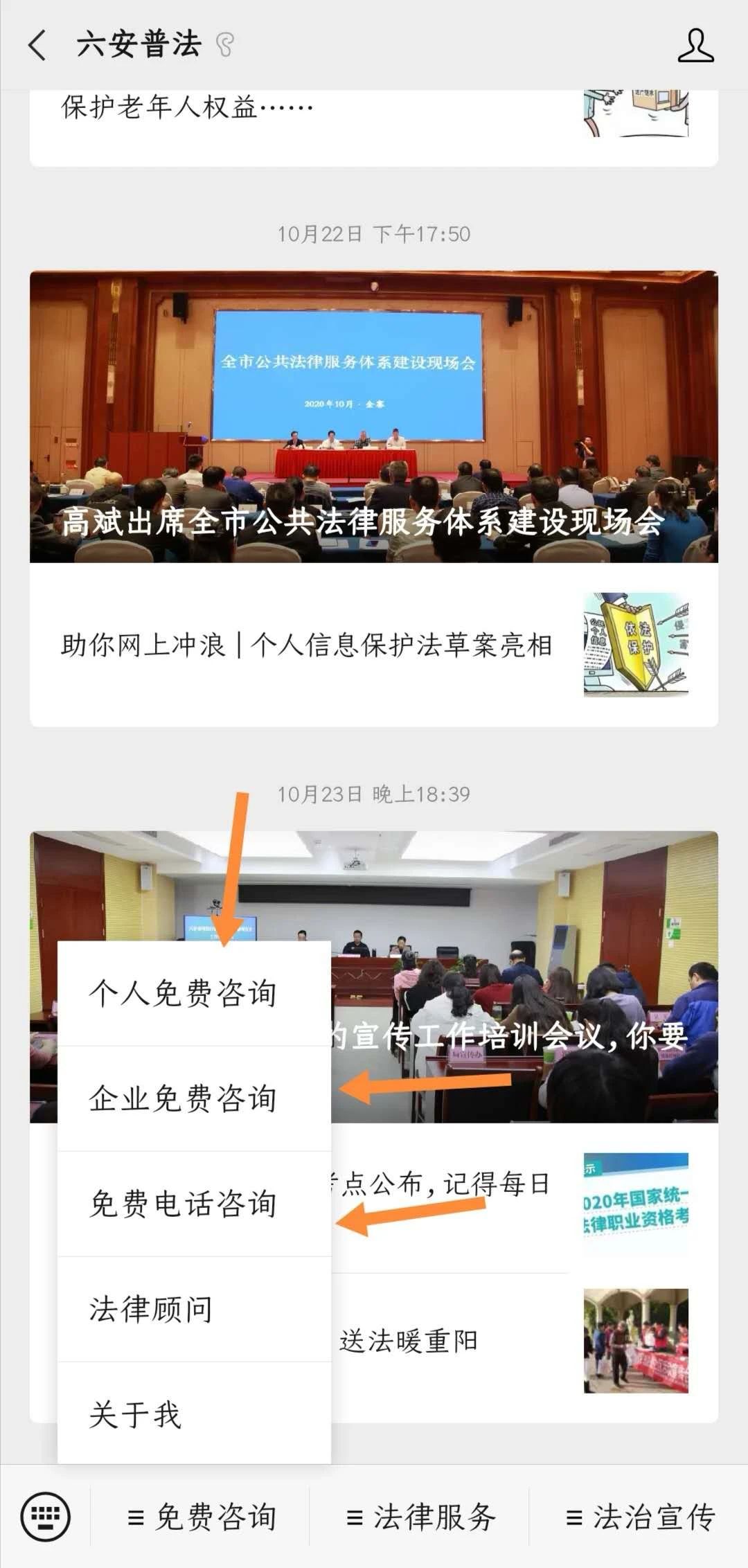Screen dimensions: 748x1568
Task: Open article 个人信息保护法草案亮相
Action: 374,645
